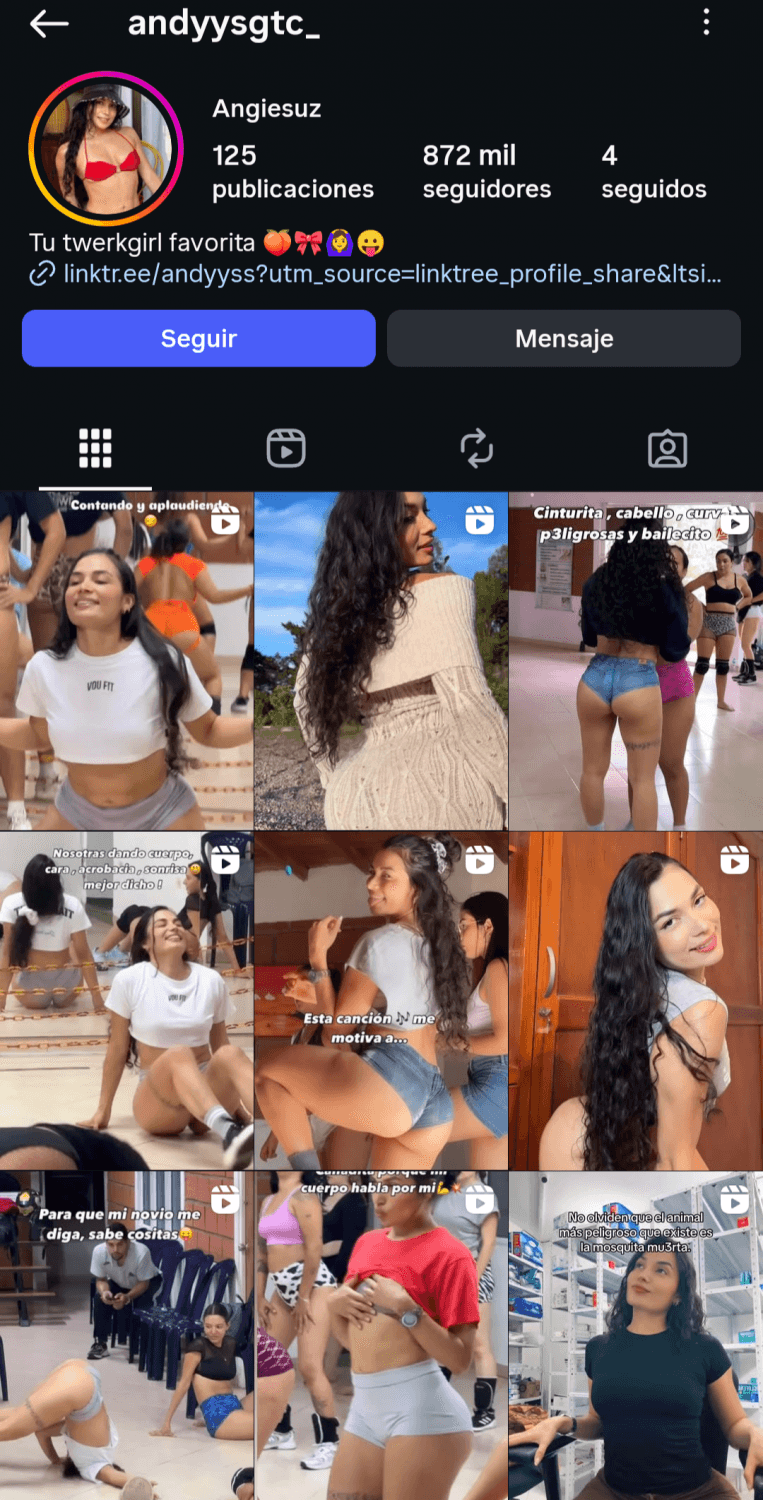This screenshot has height=1500, width=763.
Task: Open the reel captioned 'cuerpo habla por mi'
Action: coord(381,1336)
